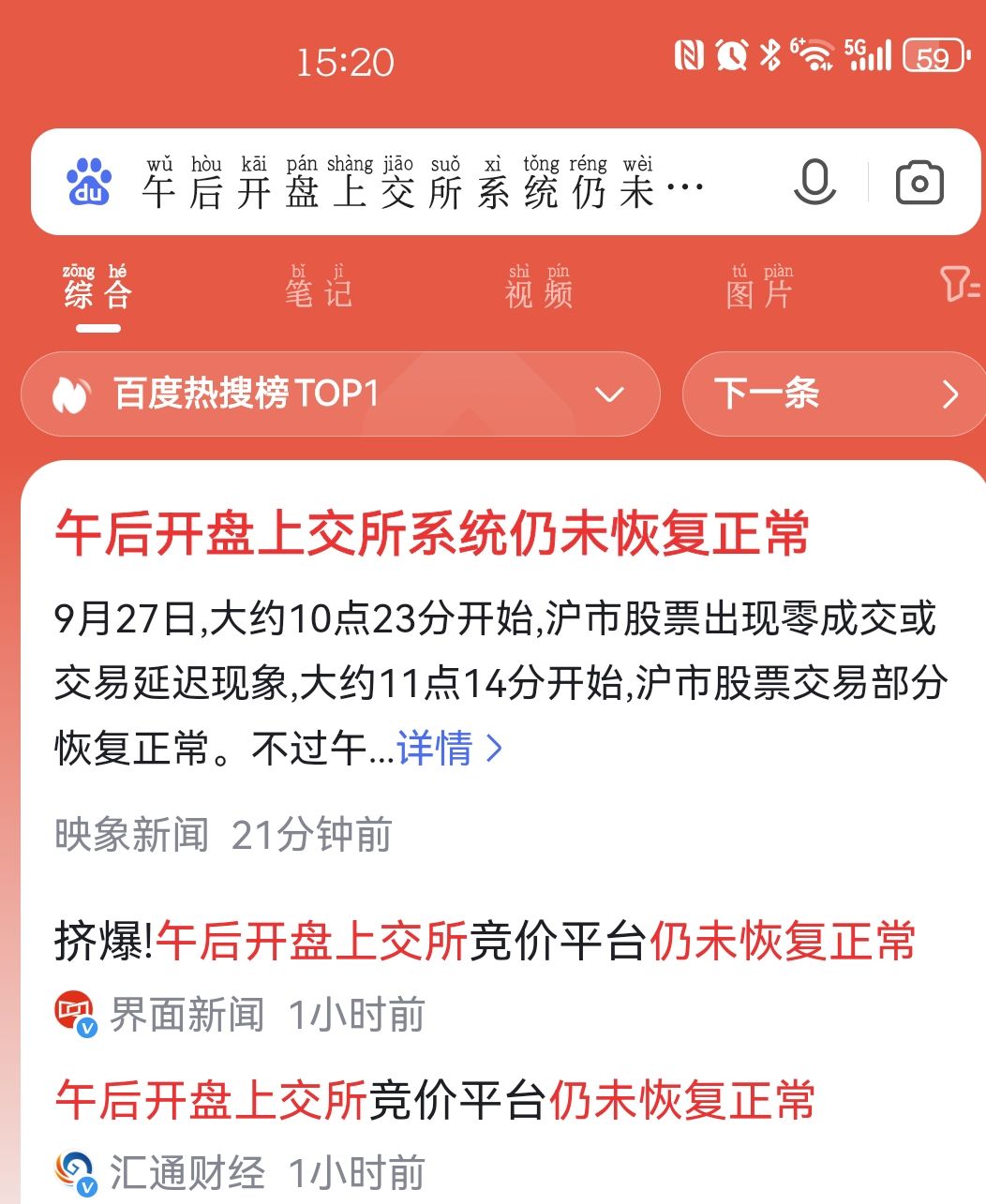Start voice search with the microphone icon
986x1204 pixels.
tap(814, 182)
